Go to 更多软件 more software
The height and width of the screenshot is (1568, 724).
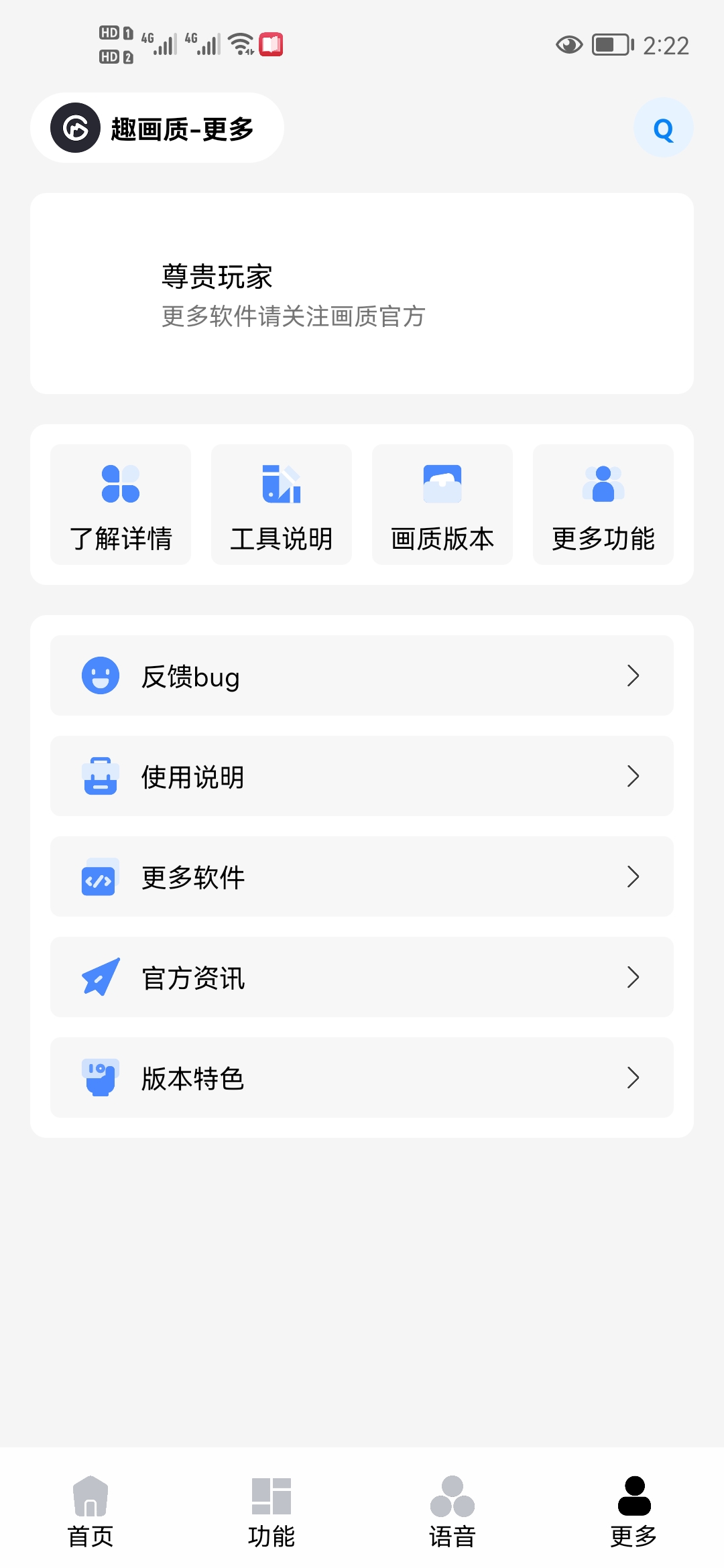tap(362, 876)
